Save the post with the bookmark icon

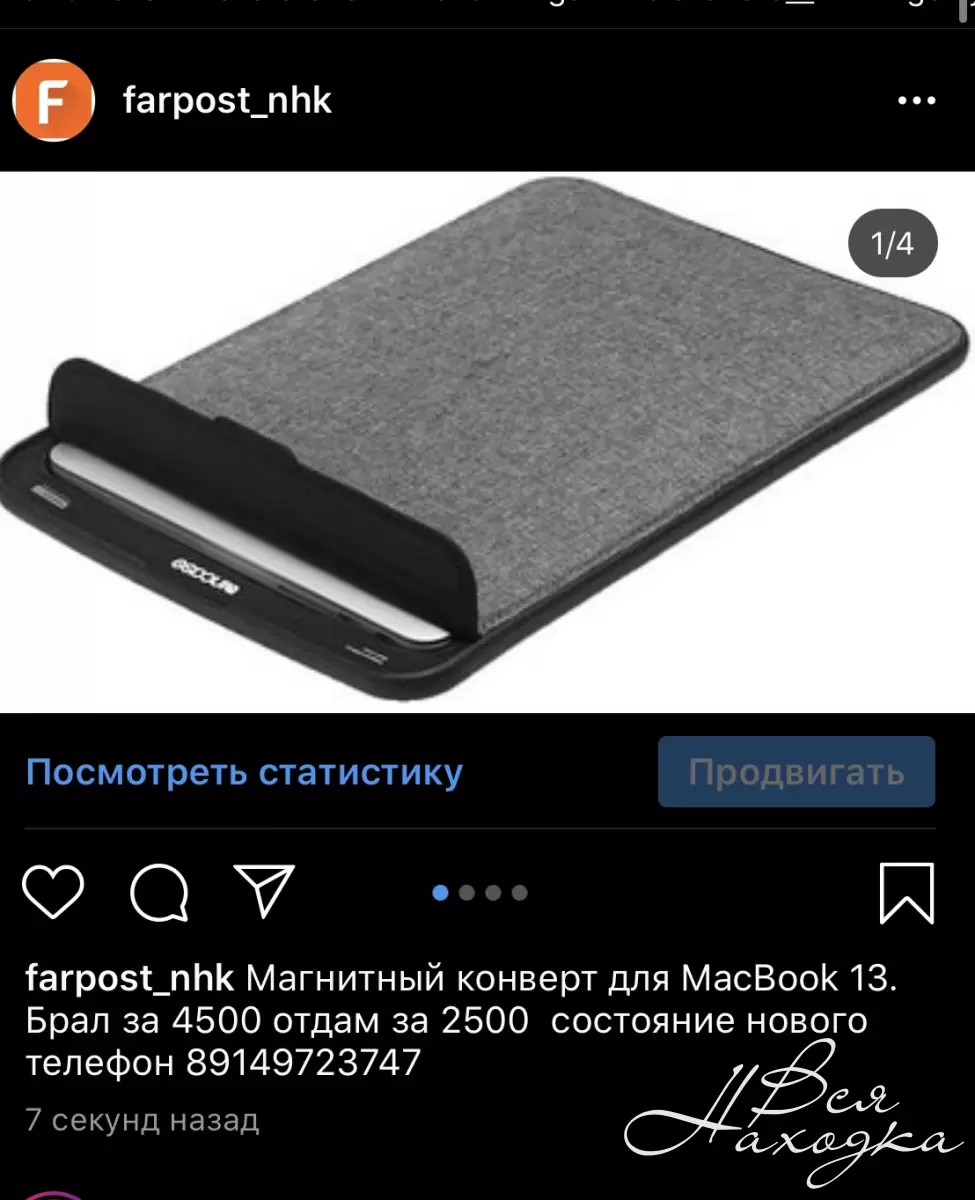pos(906,891)
